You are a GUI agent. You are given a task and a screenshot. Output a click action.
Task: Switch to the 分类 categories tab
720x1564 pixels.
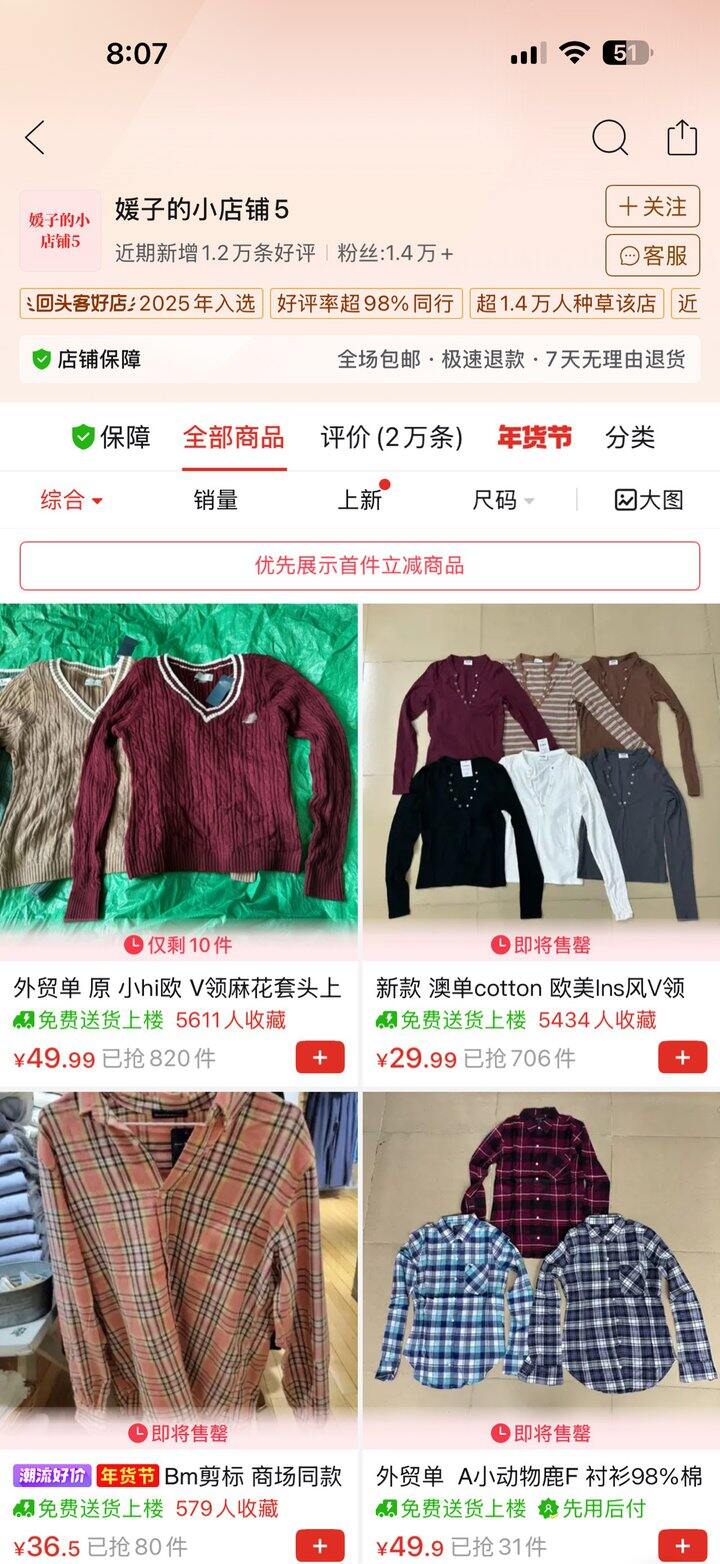630,437
